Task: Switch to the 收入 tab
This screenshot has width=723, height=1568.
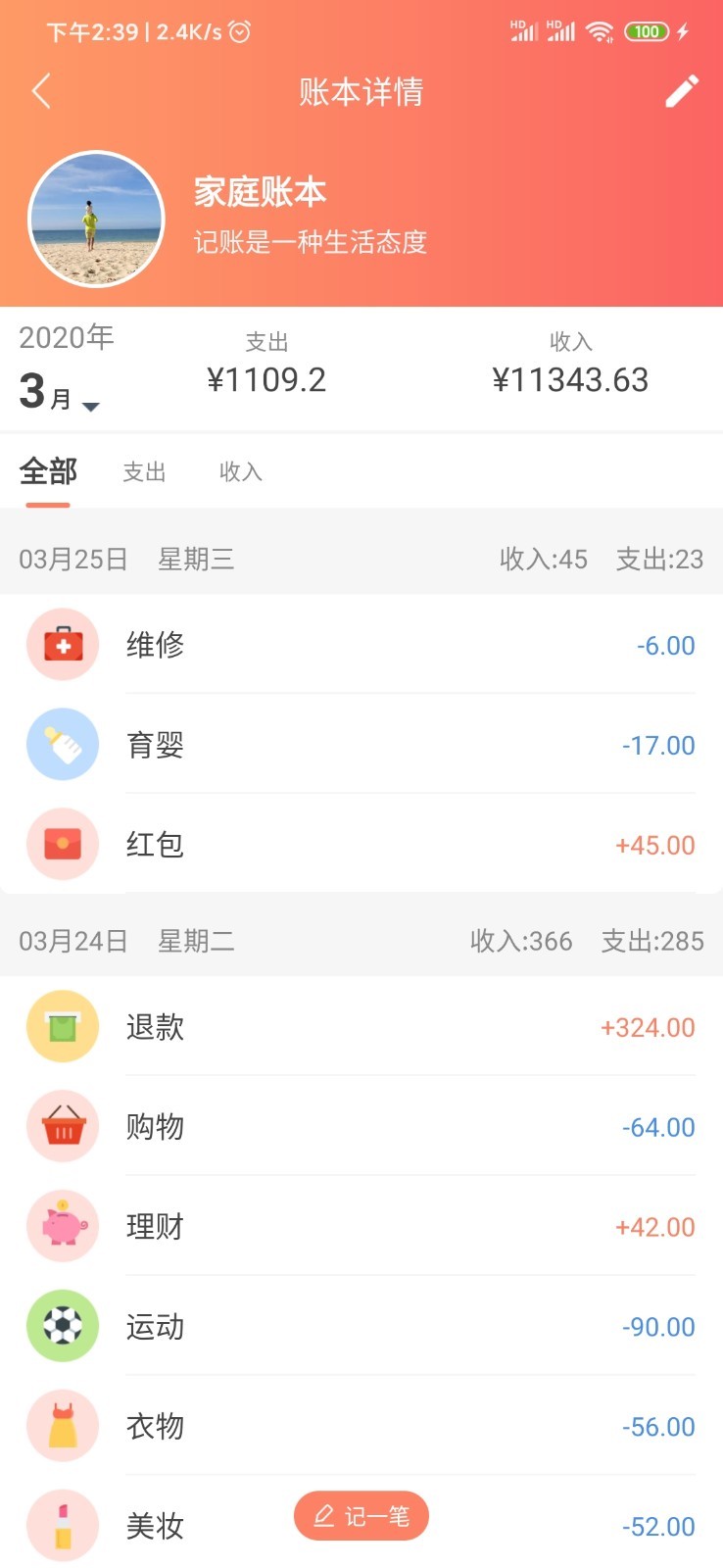Action: click(240, 472)
